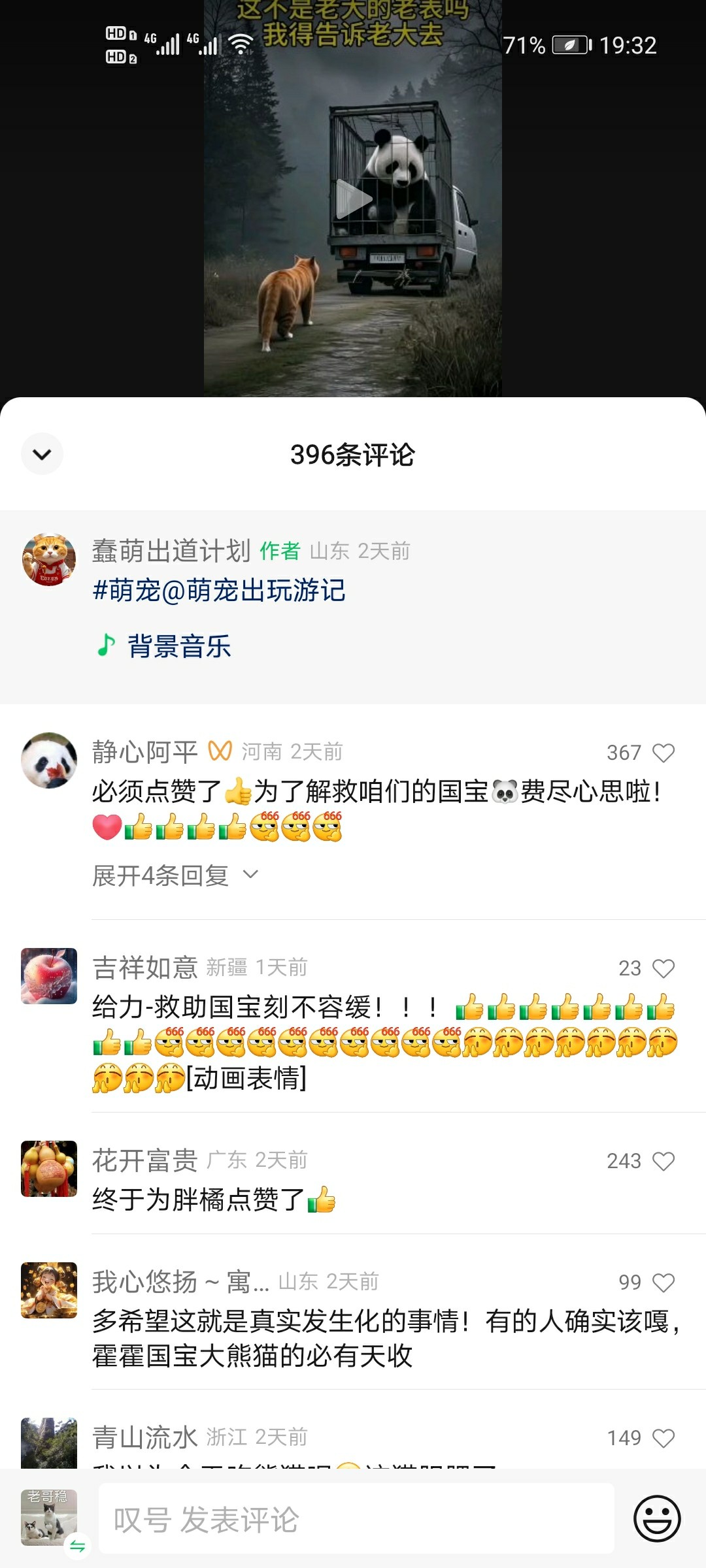Like 花开富贵's comment
The image size is (706, 1568).
pyautogui.click(x=663, y=1161)
